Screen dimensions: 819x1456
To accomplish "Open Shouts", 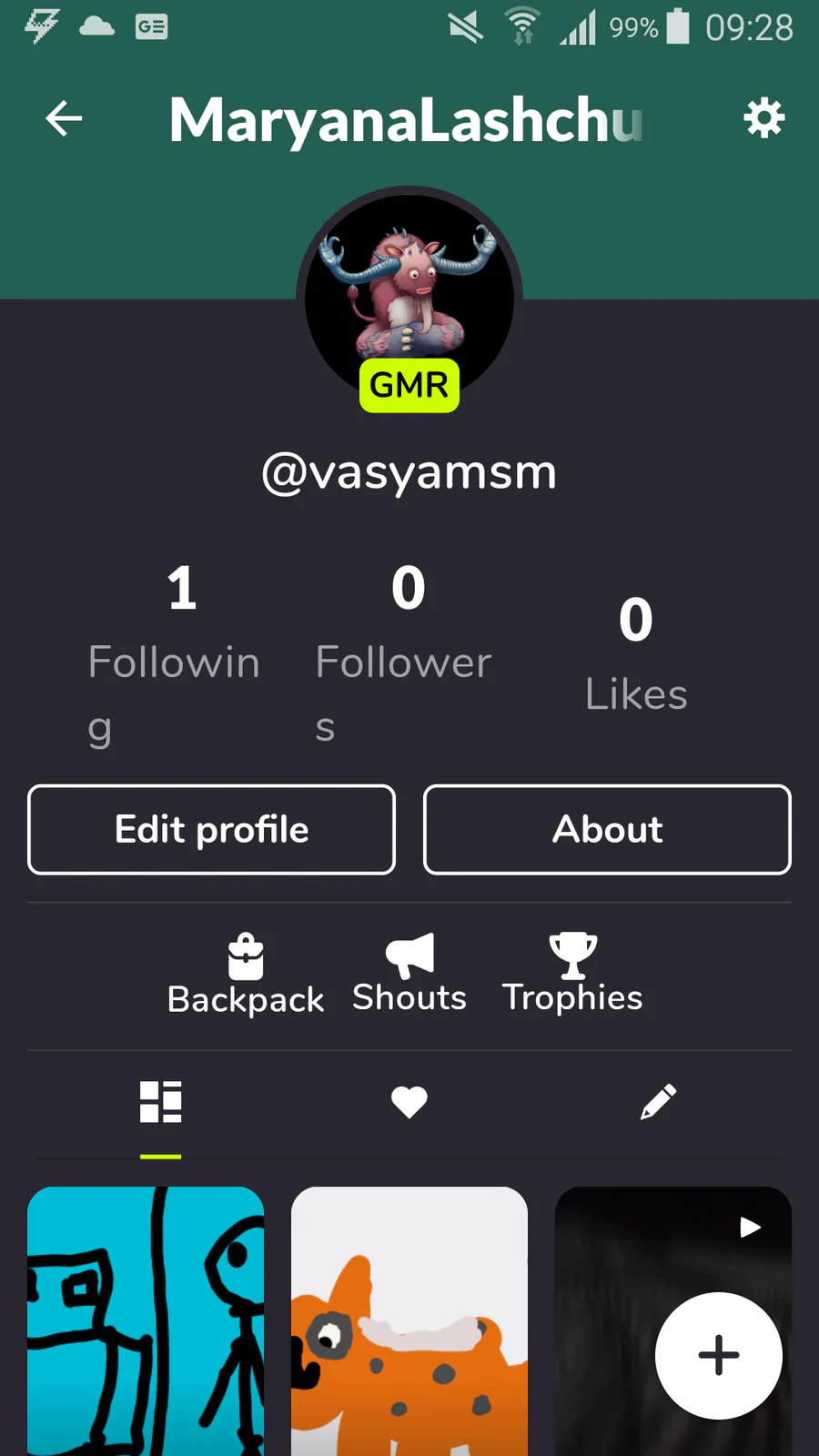I will pos(409,976).
